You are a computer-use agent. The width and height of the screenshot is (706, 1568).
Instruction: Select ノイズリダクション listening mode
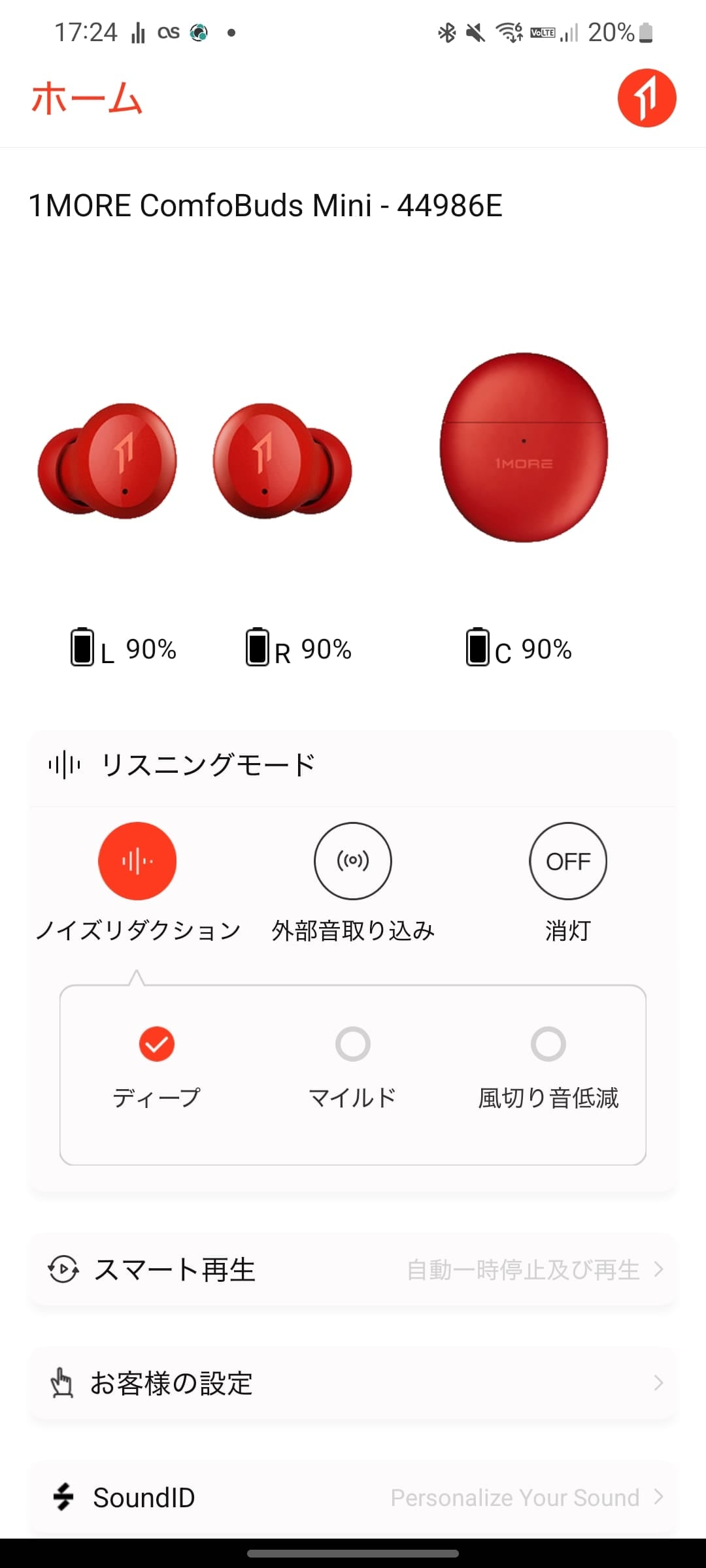[x=137, y=861]
